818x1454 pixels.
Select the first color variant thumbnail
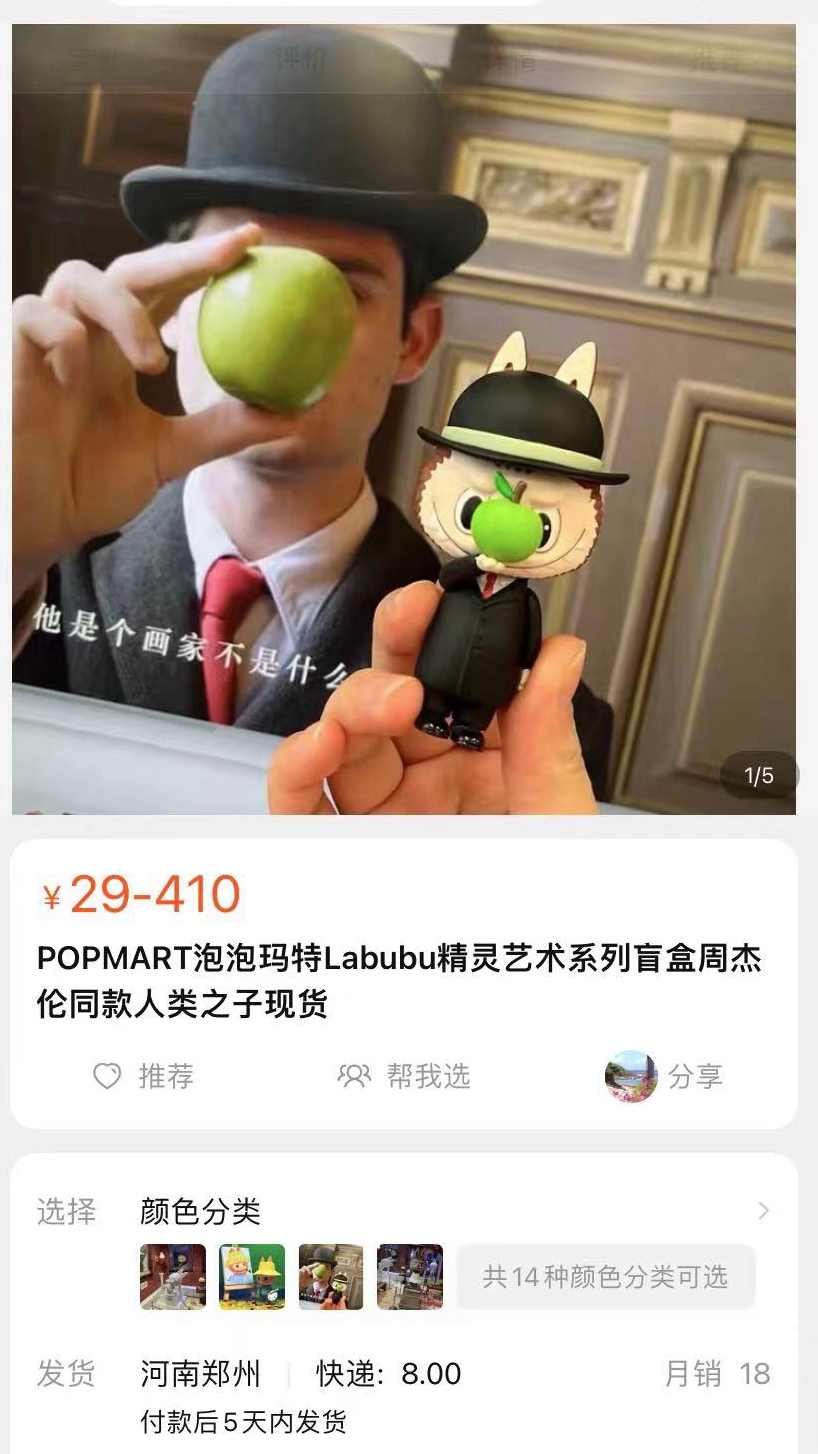173,1277
